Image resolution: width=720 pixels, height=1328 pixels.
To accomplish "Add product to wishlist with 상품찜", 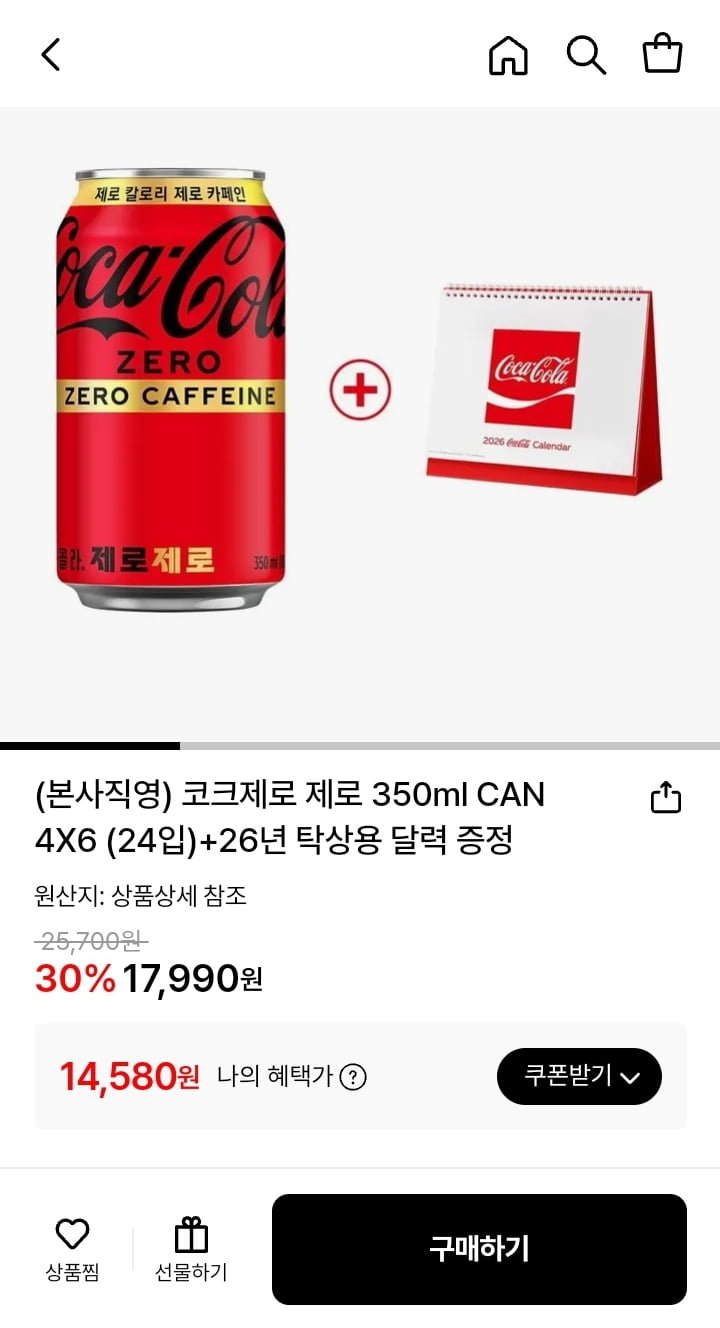I will [72, 1250].
